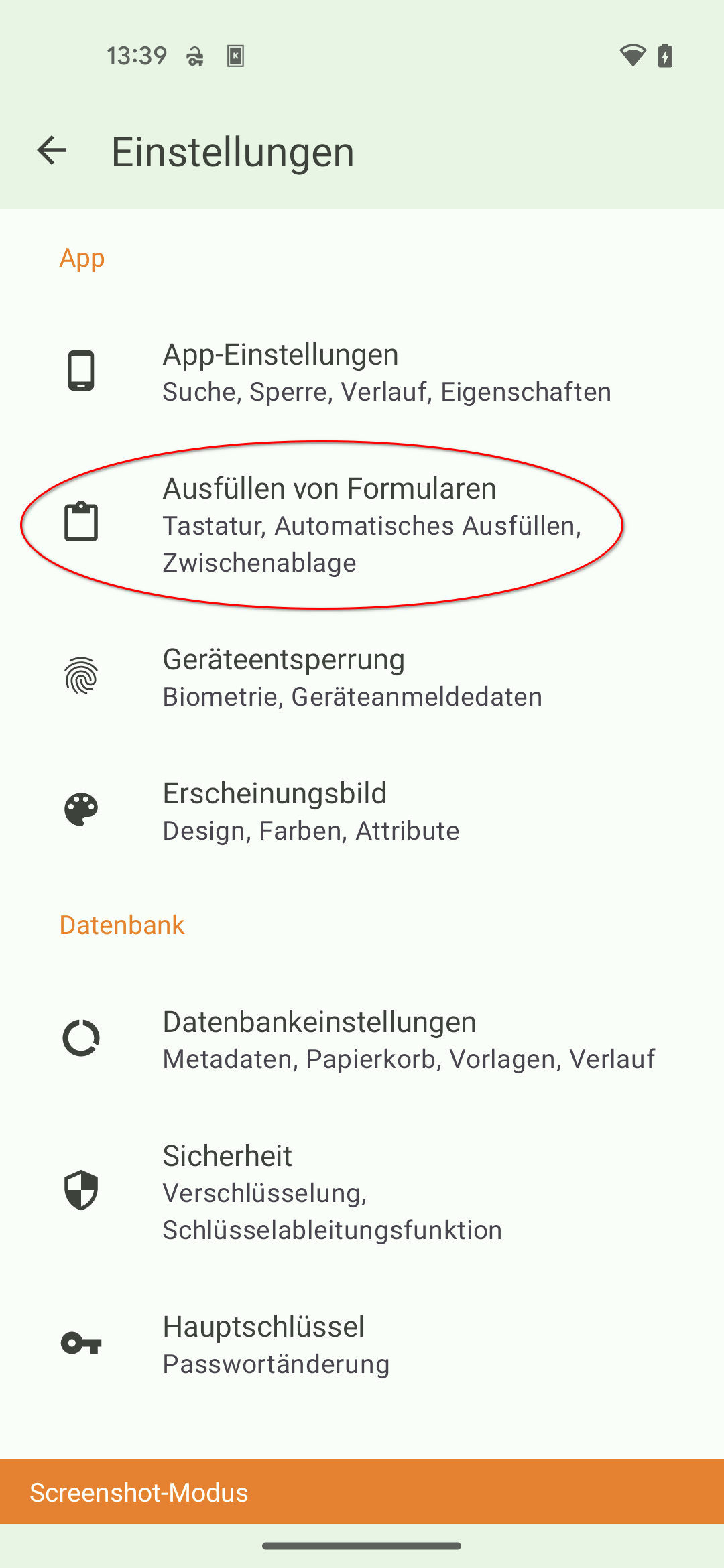Viewport: 724px width, 1568px height.
Task: Open Erscheinungsbild settings
Action: (362, 811)
